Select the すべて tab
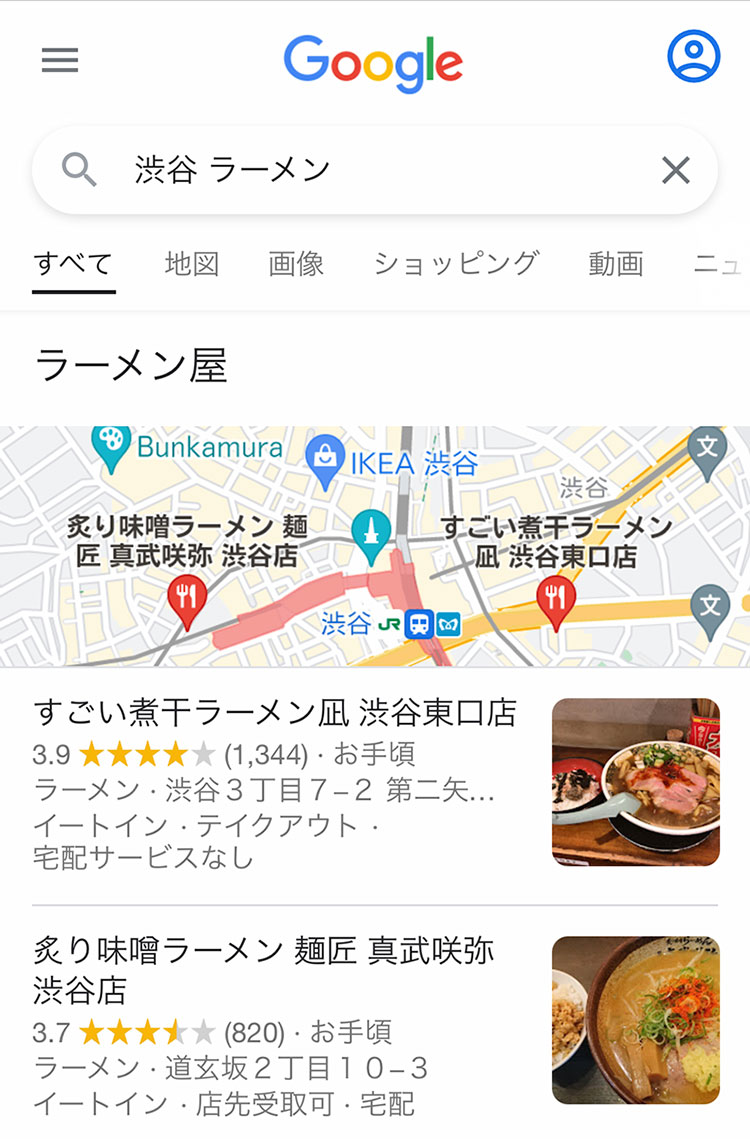The image size is (750, 1139). (74, 263)
